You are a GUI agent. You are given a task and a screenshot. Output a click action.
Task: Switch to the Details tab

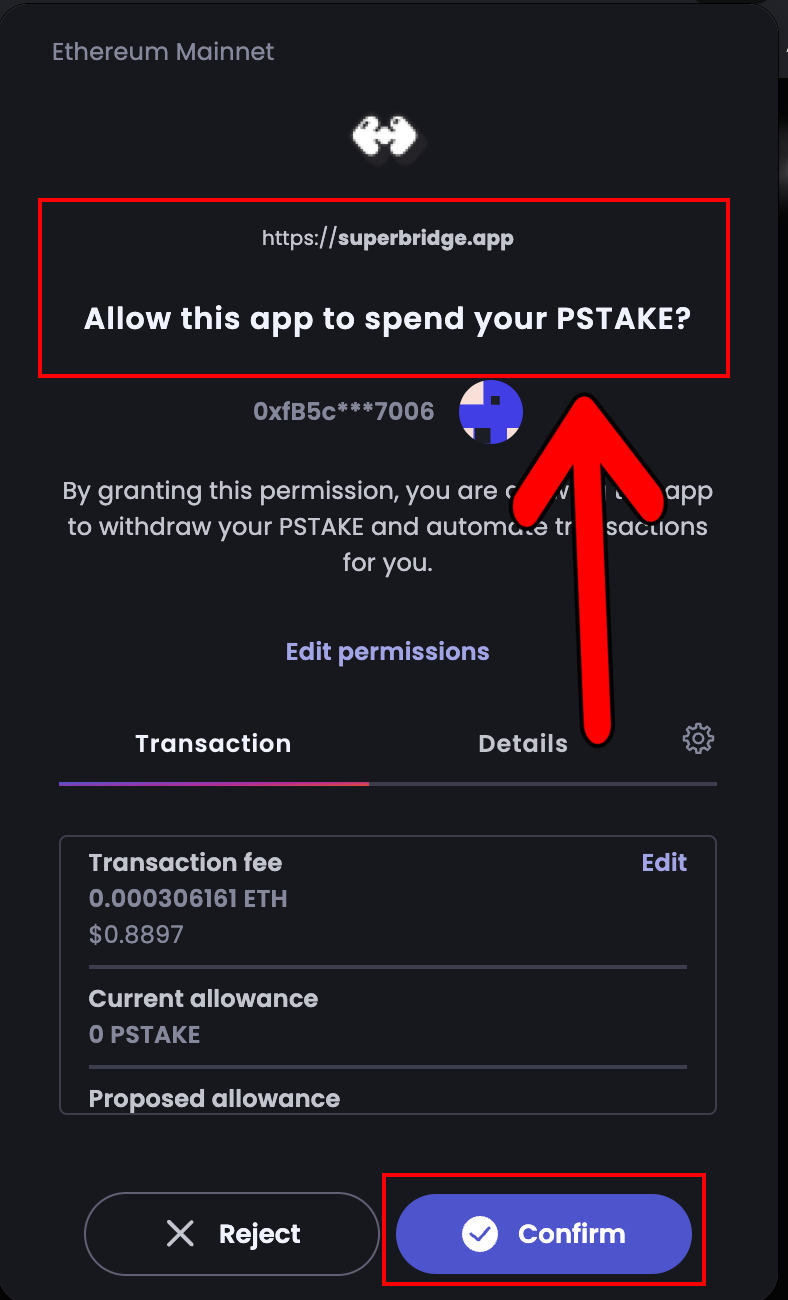[523, 744]
